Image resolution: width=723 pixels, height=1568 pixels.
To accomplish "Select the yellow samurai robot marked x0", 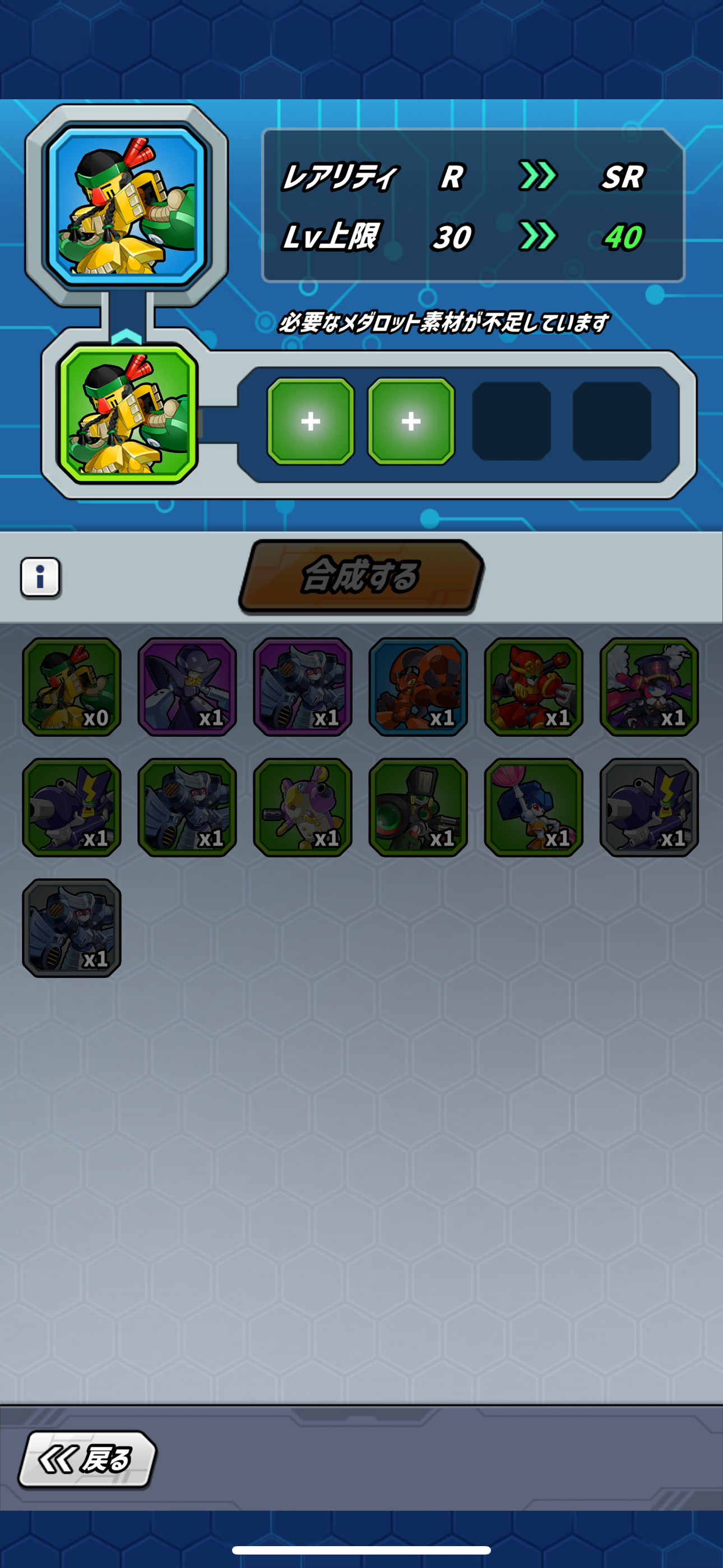I will pos(72,686).
